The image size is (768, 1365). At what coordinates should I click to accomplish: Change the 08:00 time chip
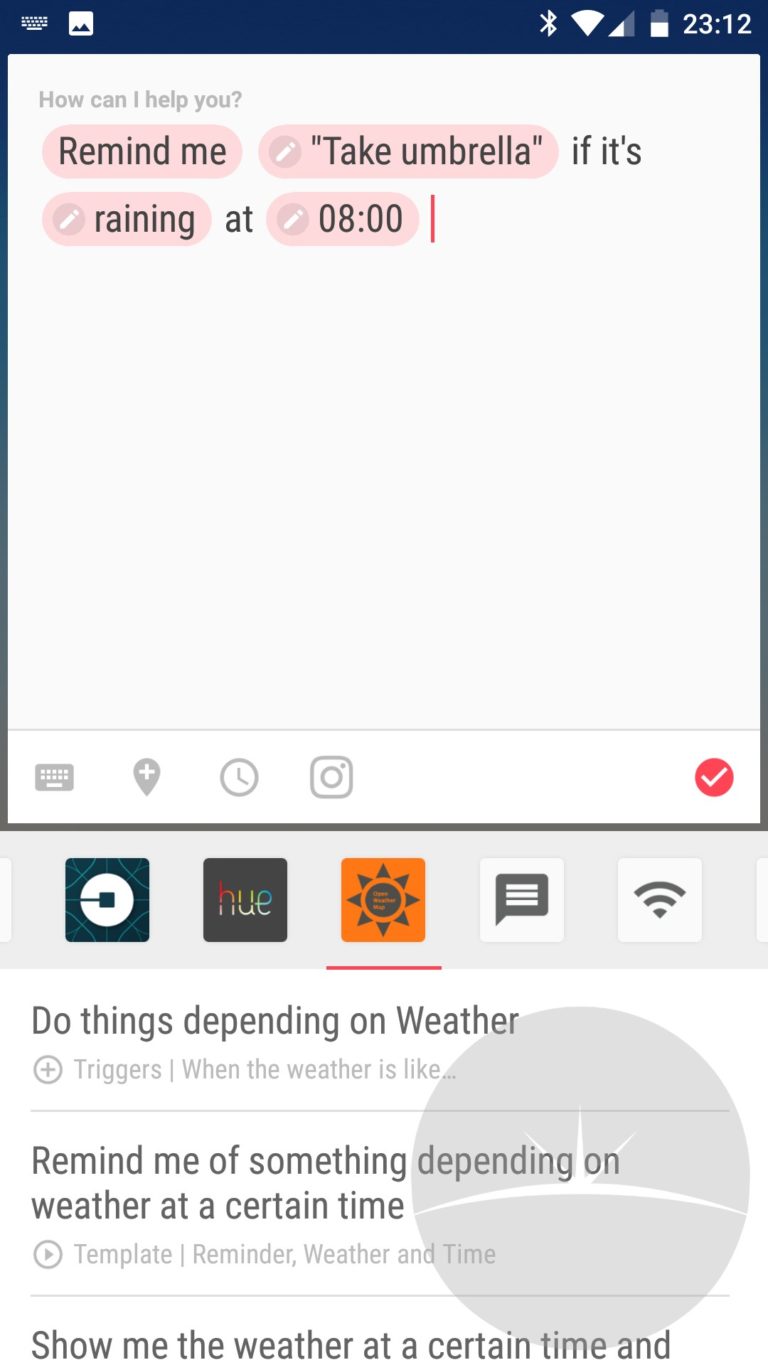[x=342, y=219]
